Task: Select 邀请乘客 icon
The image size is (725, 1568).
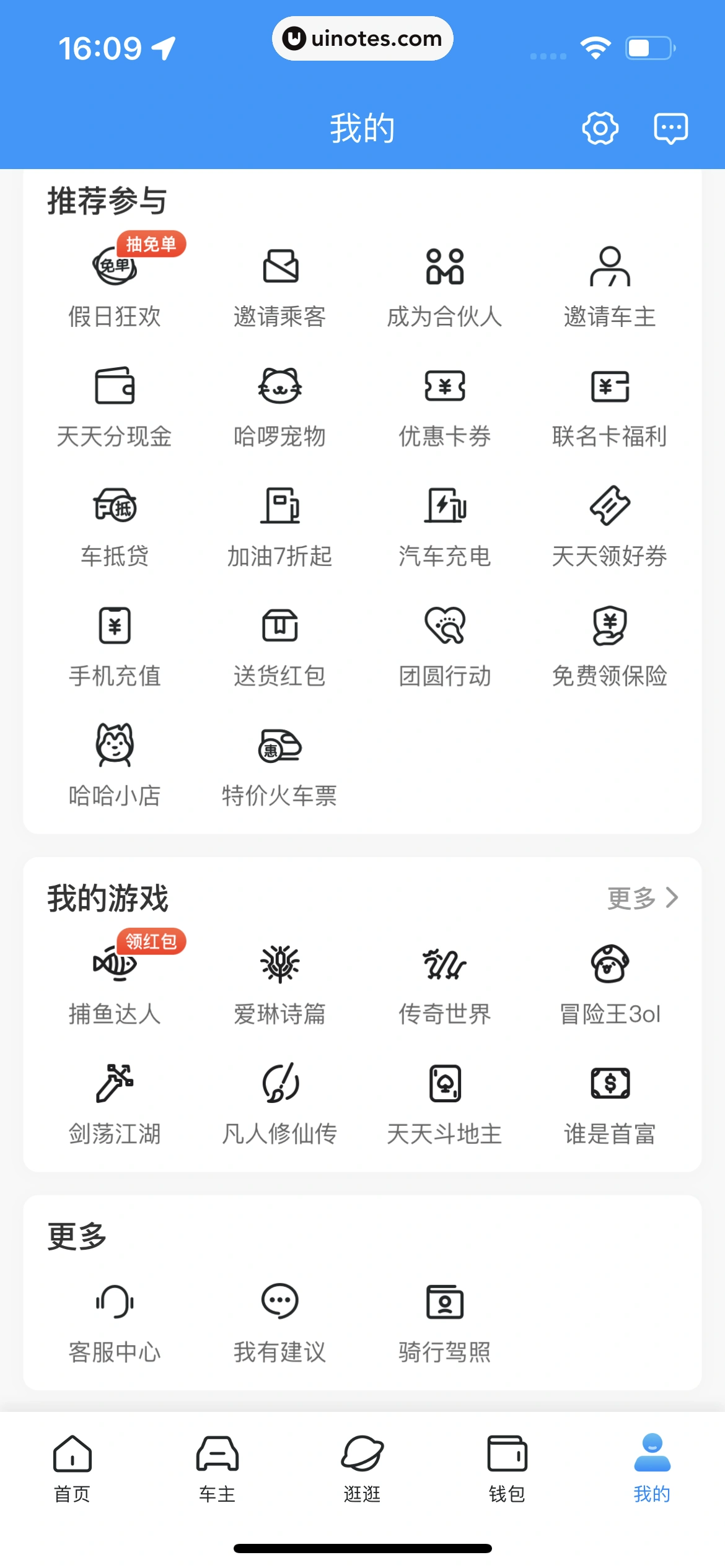Action: coord(279,282)
